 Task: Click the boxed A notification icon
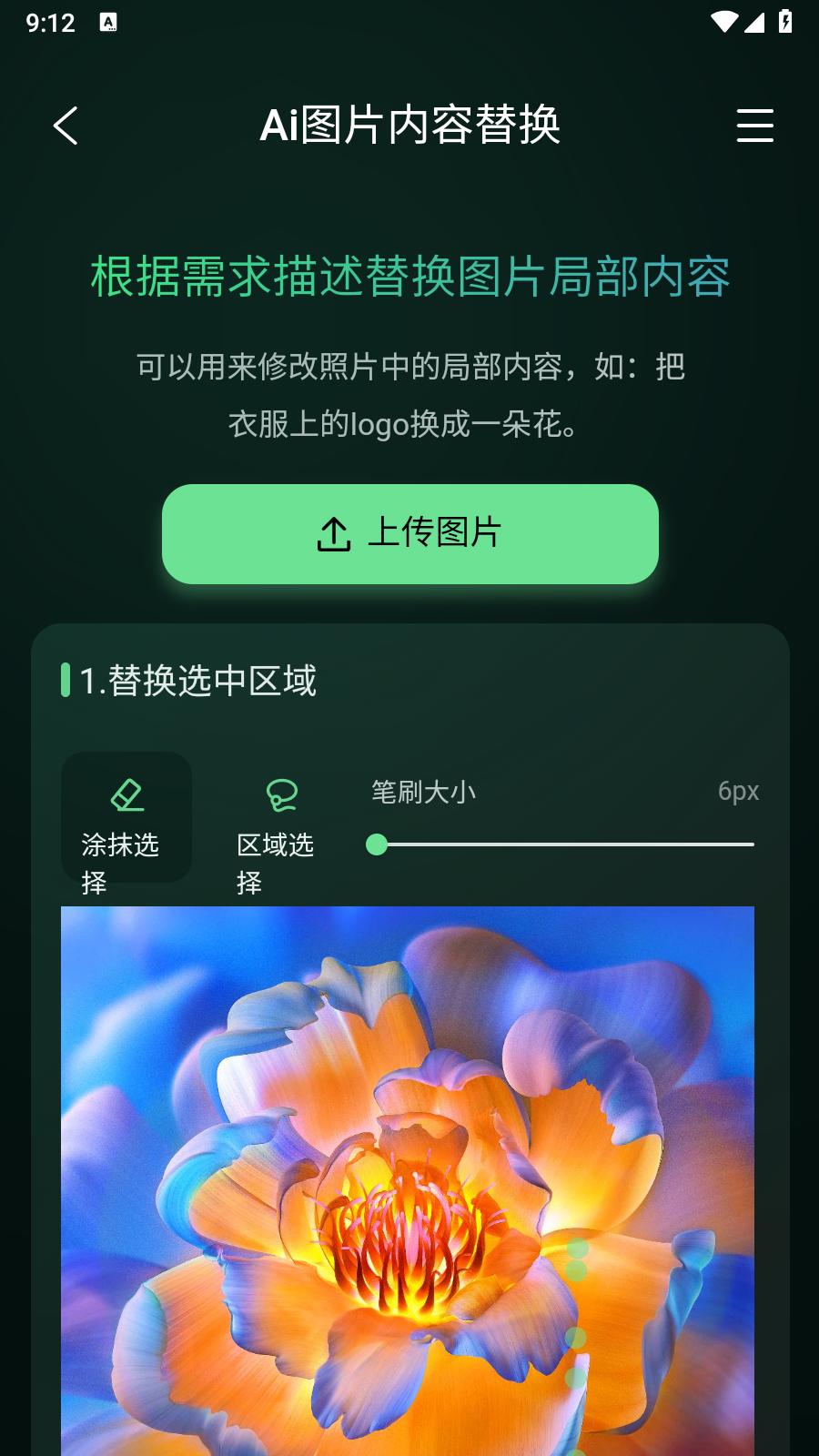(x=108, y=23)
